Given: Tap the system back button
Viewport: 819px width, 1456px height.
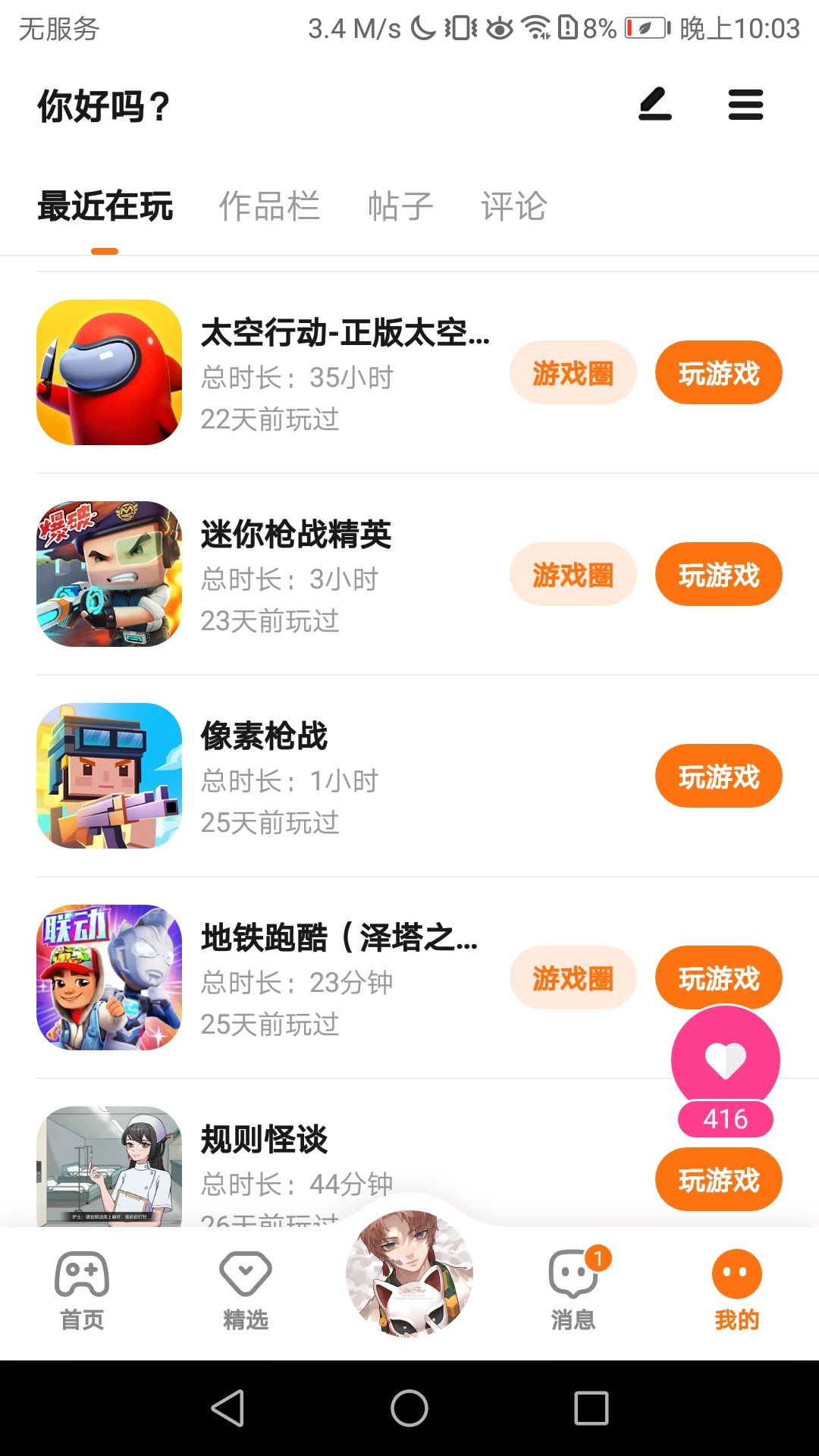Looking at the screenshot, I should coord(227,1408).
